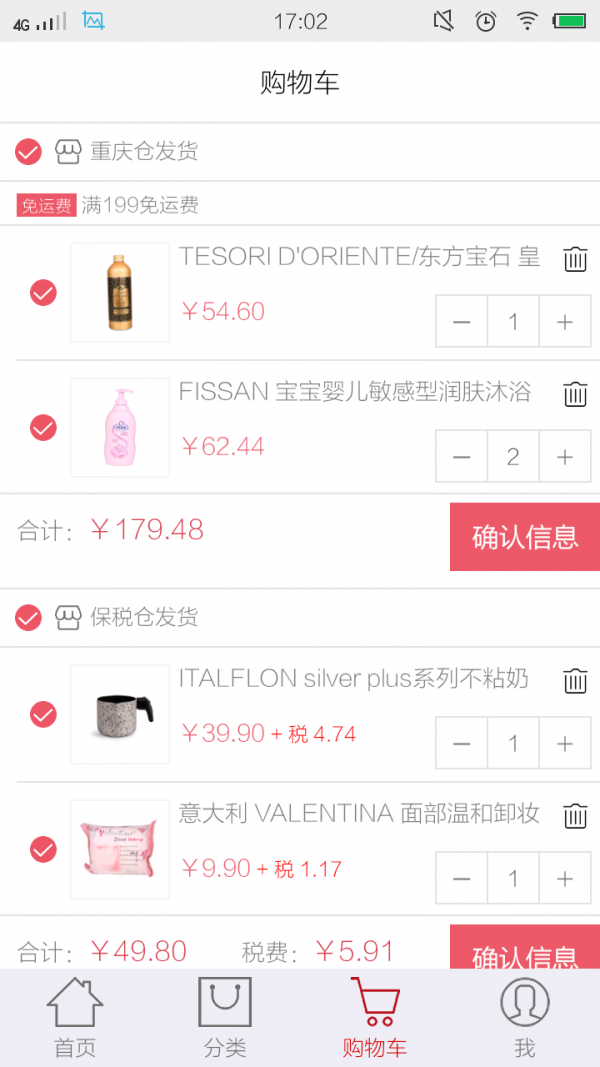The height and width of the screenshot is (1067, 600).
Task: Open the 分类 categories tab
Action: [x=225, y=1017]
